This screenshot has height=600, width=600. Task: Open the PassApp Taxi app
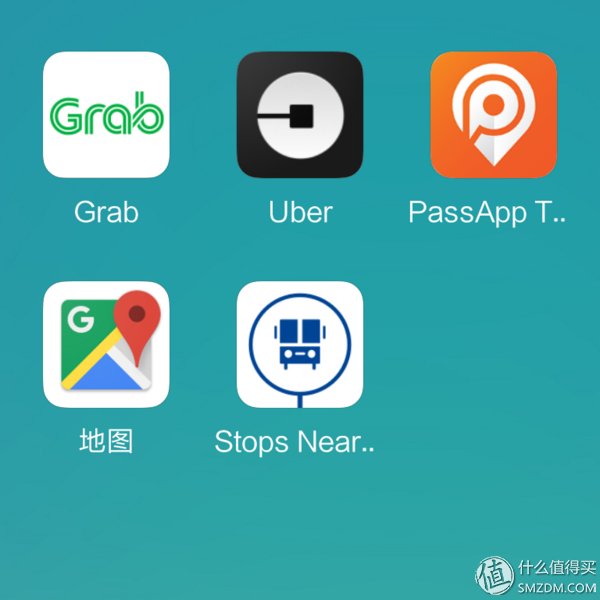tap(493, 115)
